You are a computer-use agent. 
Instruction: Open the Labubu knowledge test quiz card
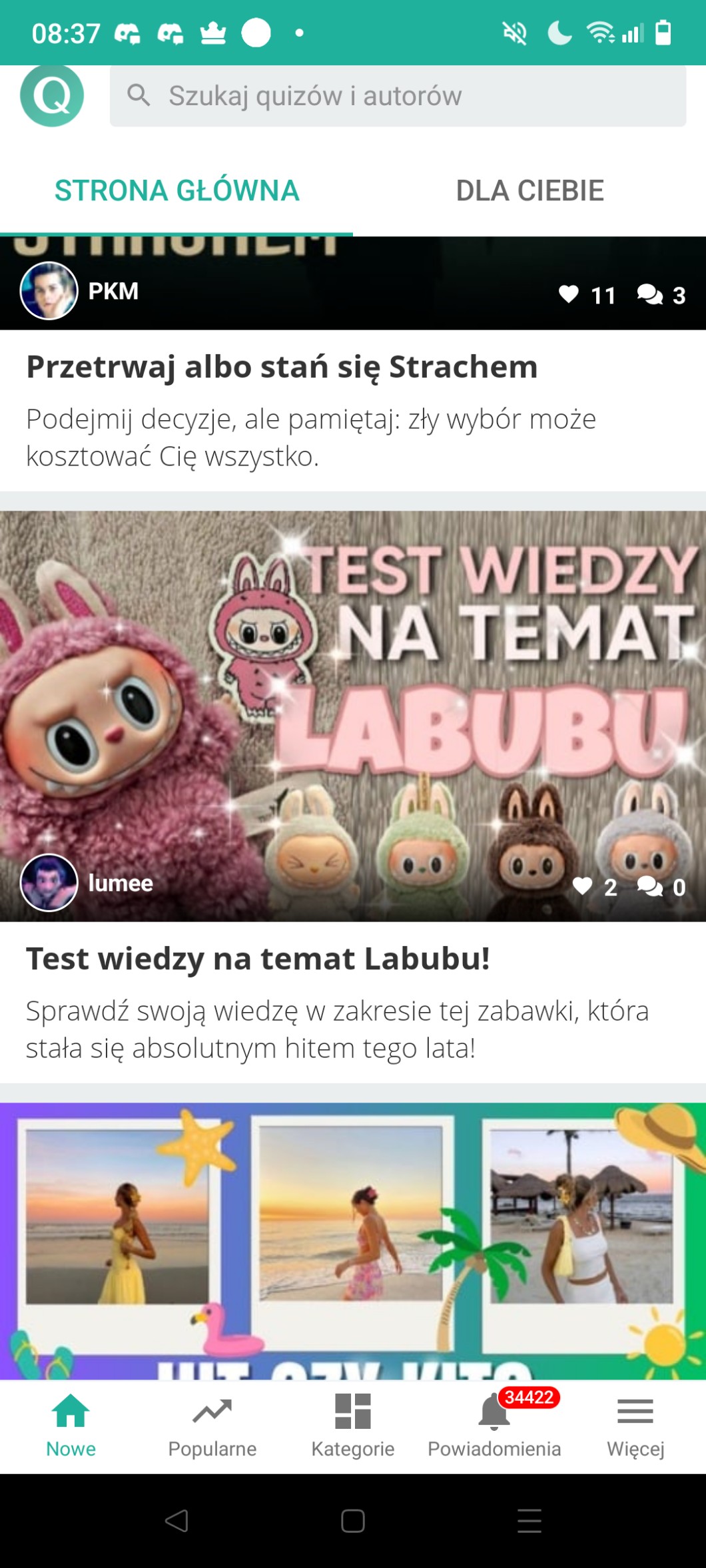pyautogui.click(x=353, y=716)
